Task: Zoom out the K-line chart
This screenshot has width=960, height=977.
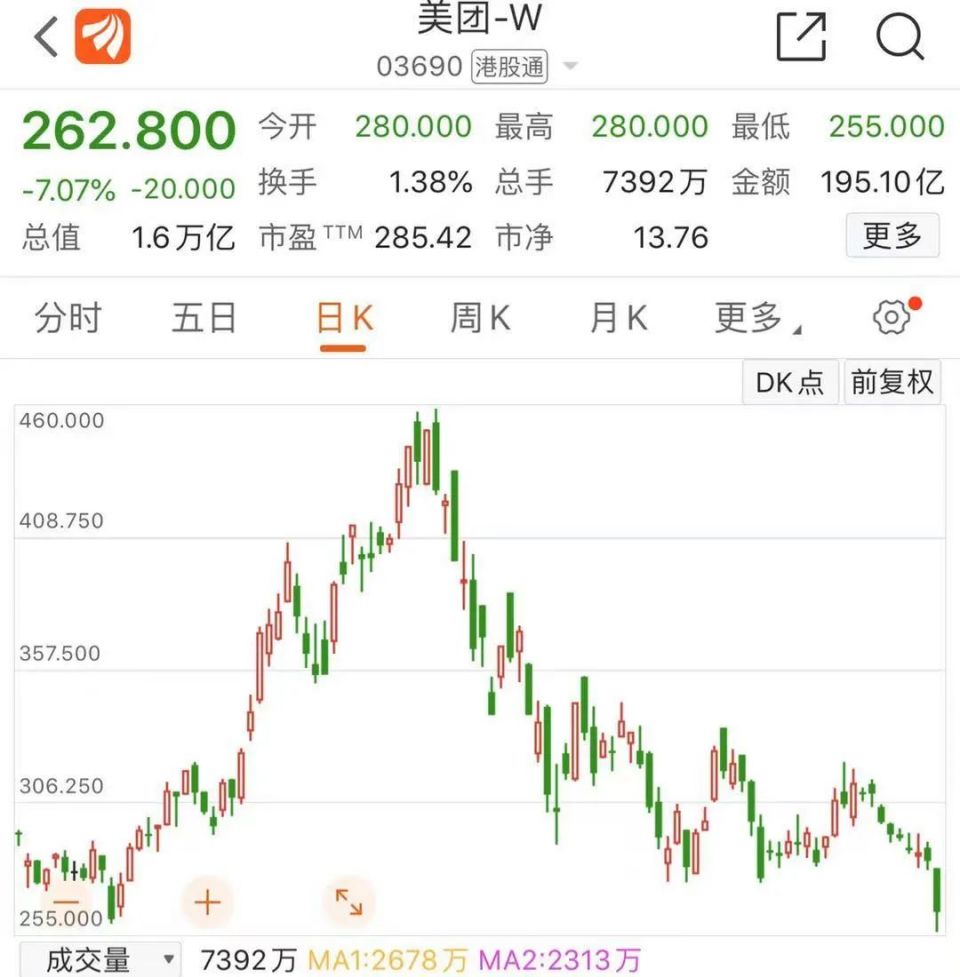Action: [x=67, y=902]
